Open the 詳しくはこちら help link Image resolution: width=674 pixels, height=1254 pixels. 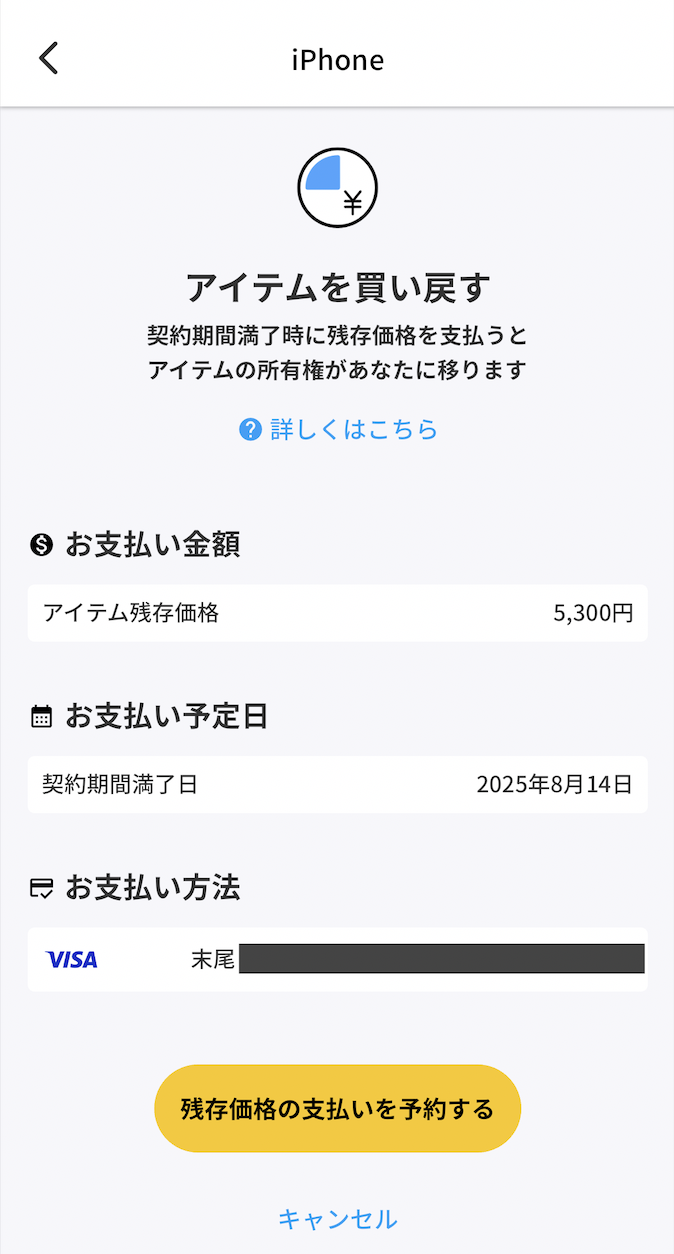339,430
